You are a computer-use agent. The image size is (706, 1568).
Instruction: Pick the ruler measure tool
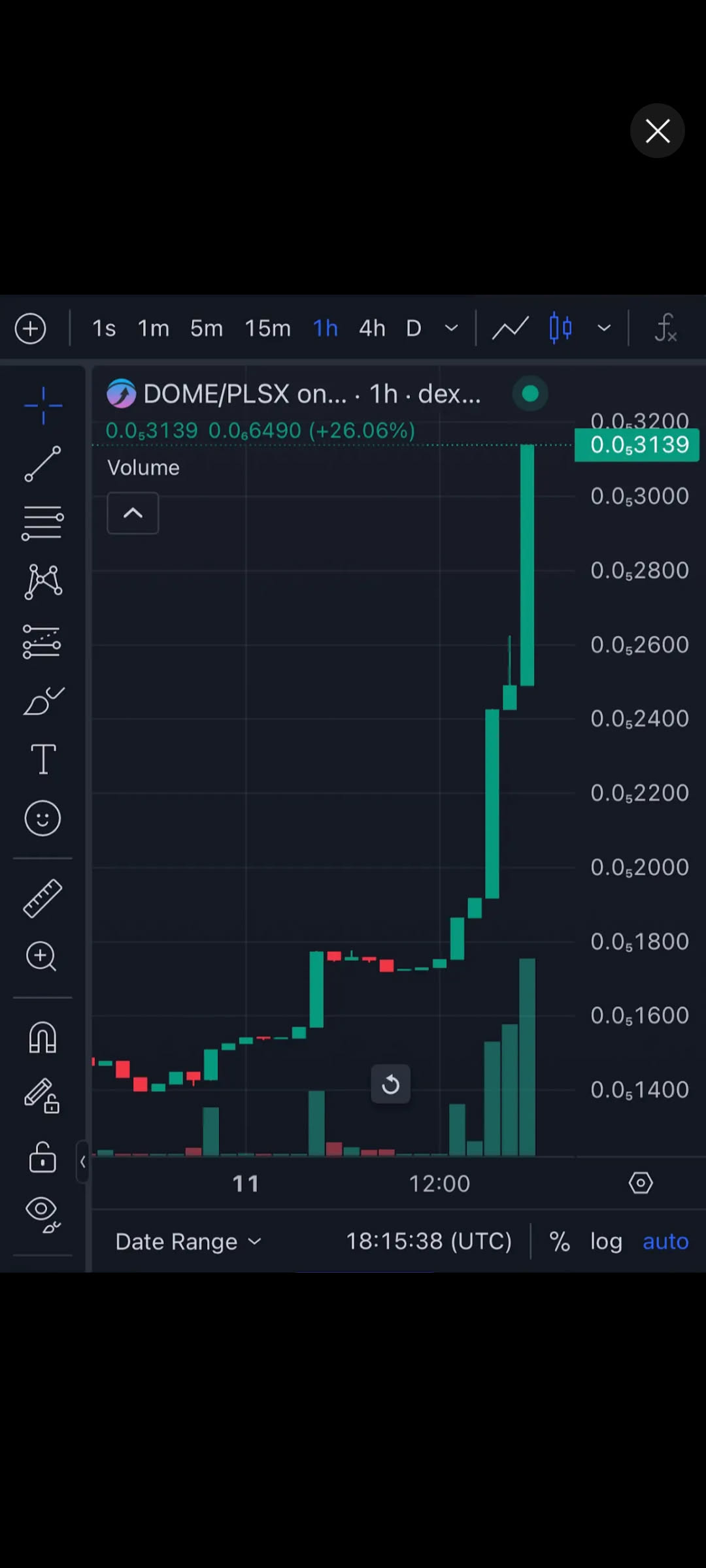pyautogui.click(x=42, y=898)
